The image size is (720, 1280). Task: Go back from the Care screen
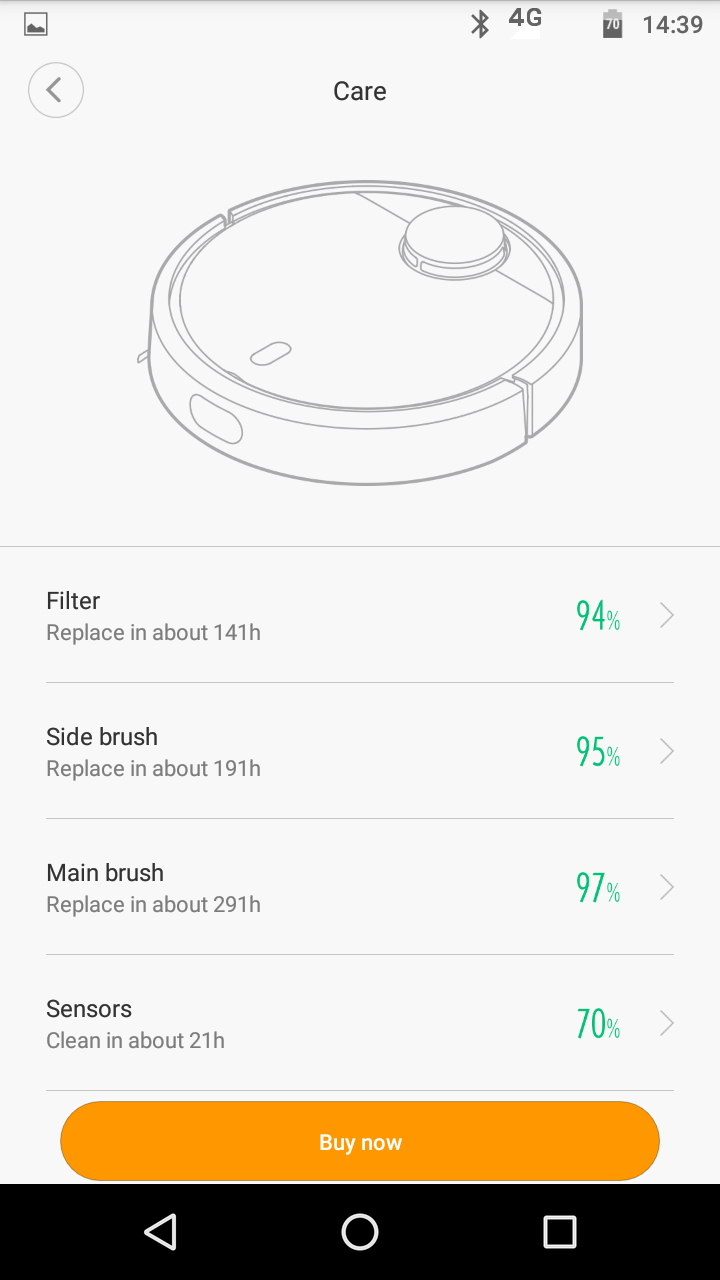coord(55,90)
